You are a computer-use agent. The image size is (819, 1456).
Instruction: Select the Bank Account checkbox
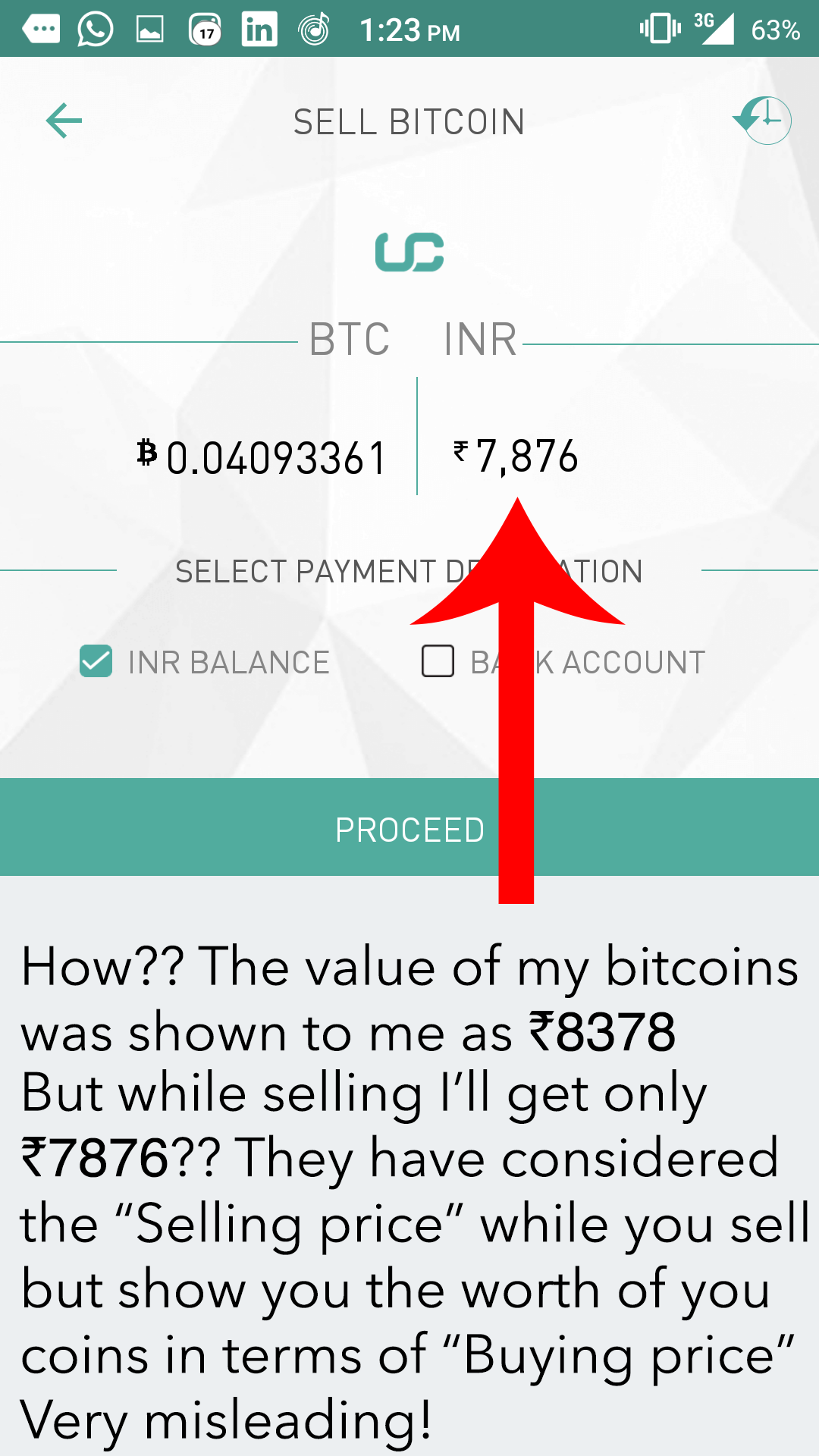(x=438, y=661)
